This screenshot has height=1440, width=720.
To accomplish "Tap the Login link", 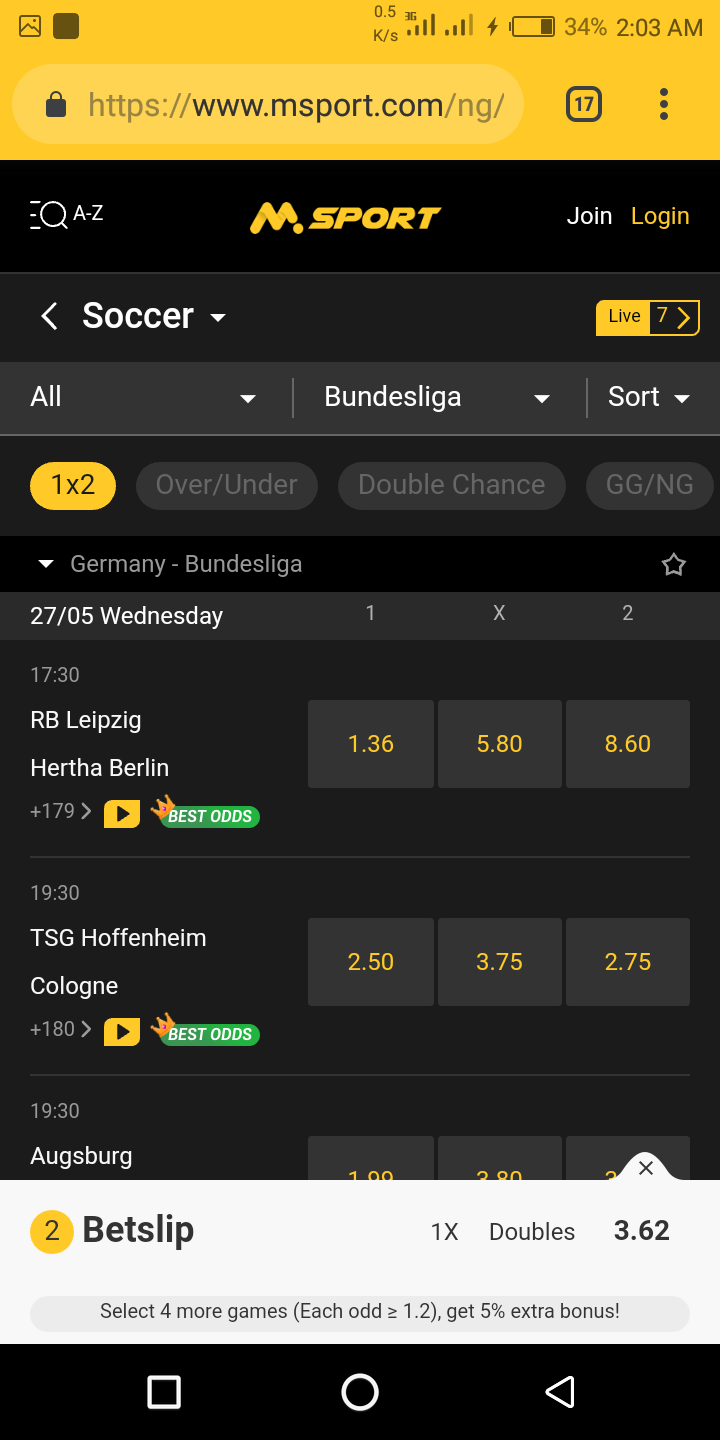I will click(660, 216).
